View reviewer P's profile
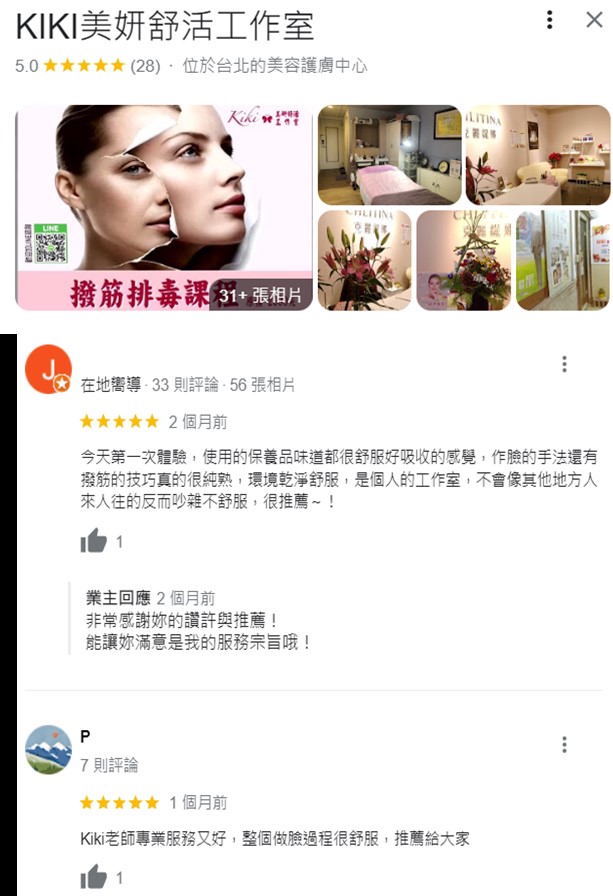Viewport: 613px width, 896px height. [48, 750]
